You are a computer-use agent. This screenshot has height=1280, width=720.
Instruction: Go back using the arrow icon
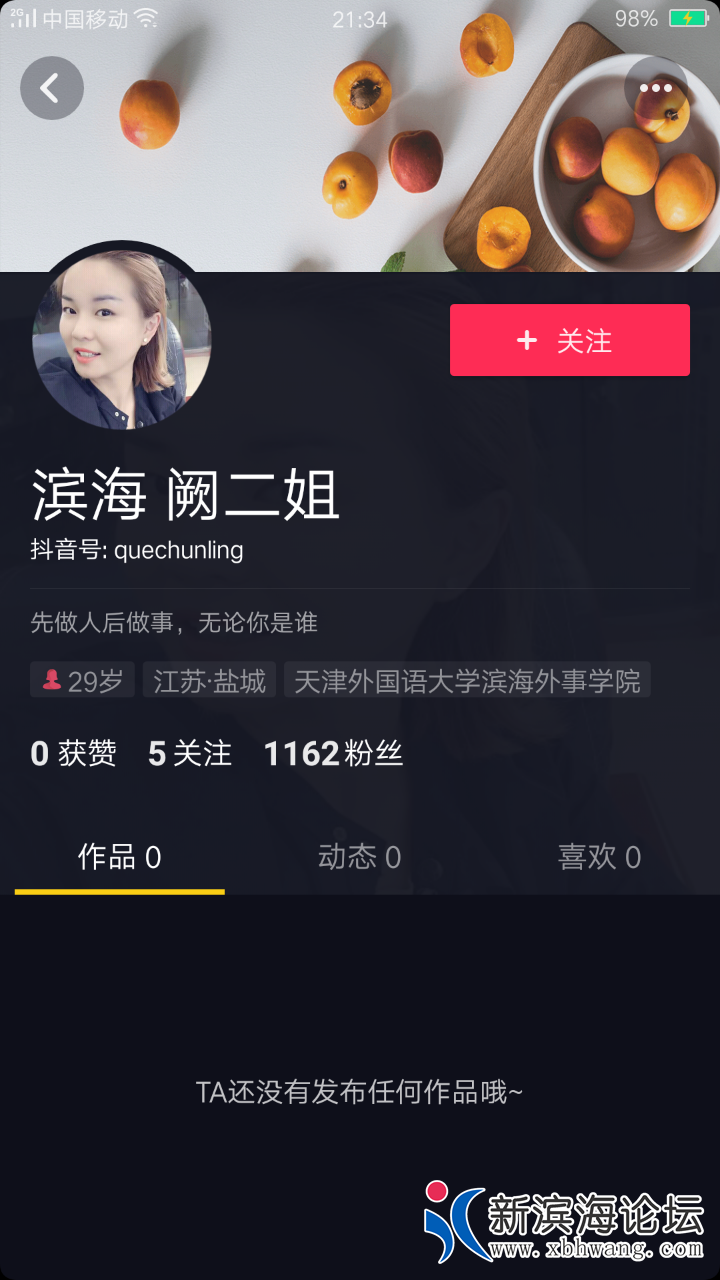(x=51, y=88)
